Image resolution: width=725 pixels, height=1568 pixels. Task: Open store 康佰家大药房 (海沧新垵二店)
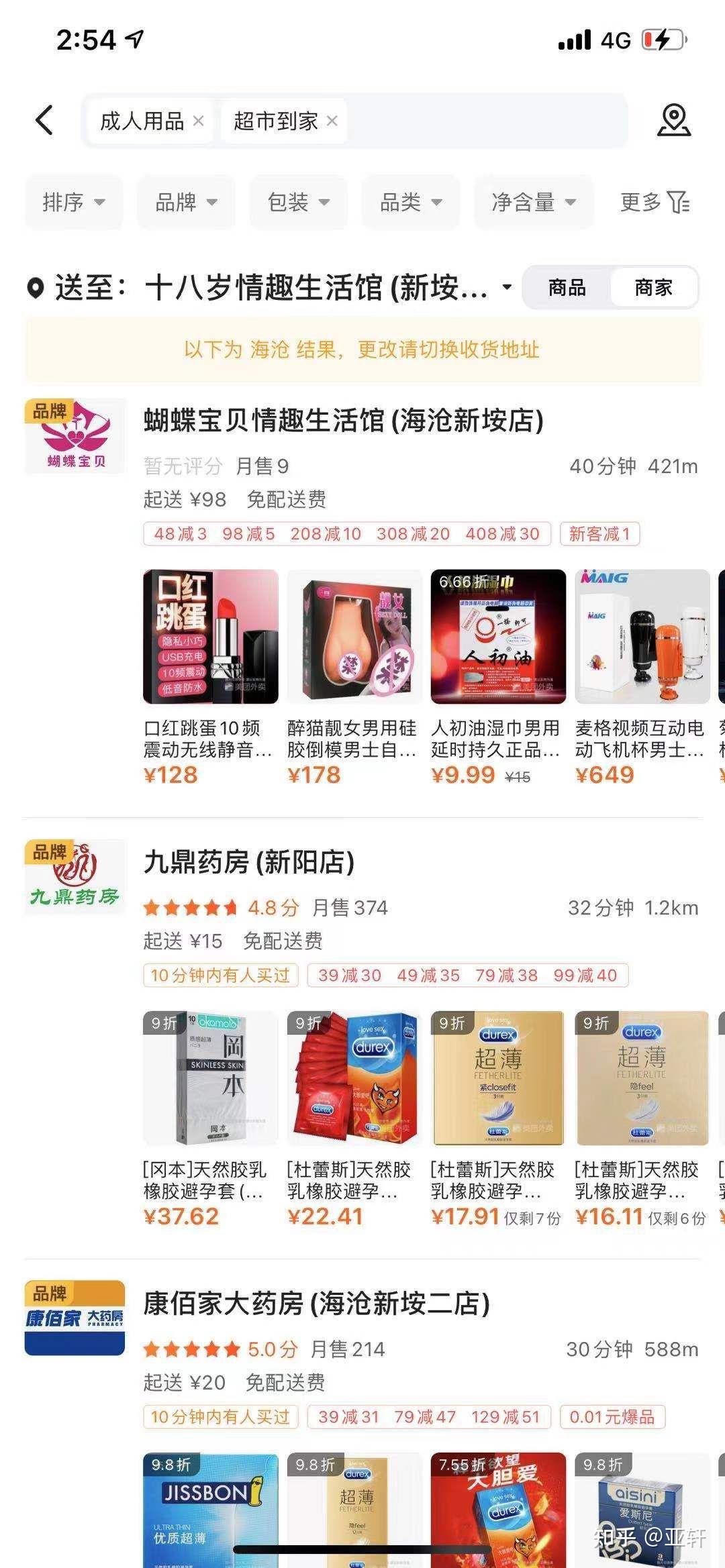pos(317,1304)
